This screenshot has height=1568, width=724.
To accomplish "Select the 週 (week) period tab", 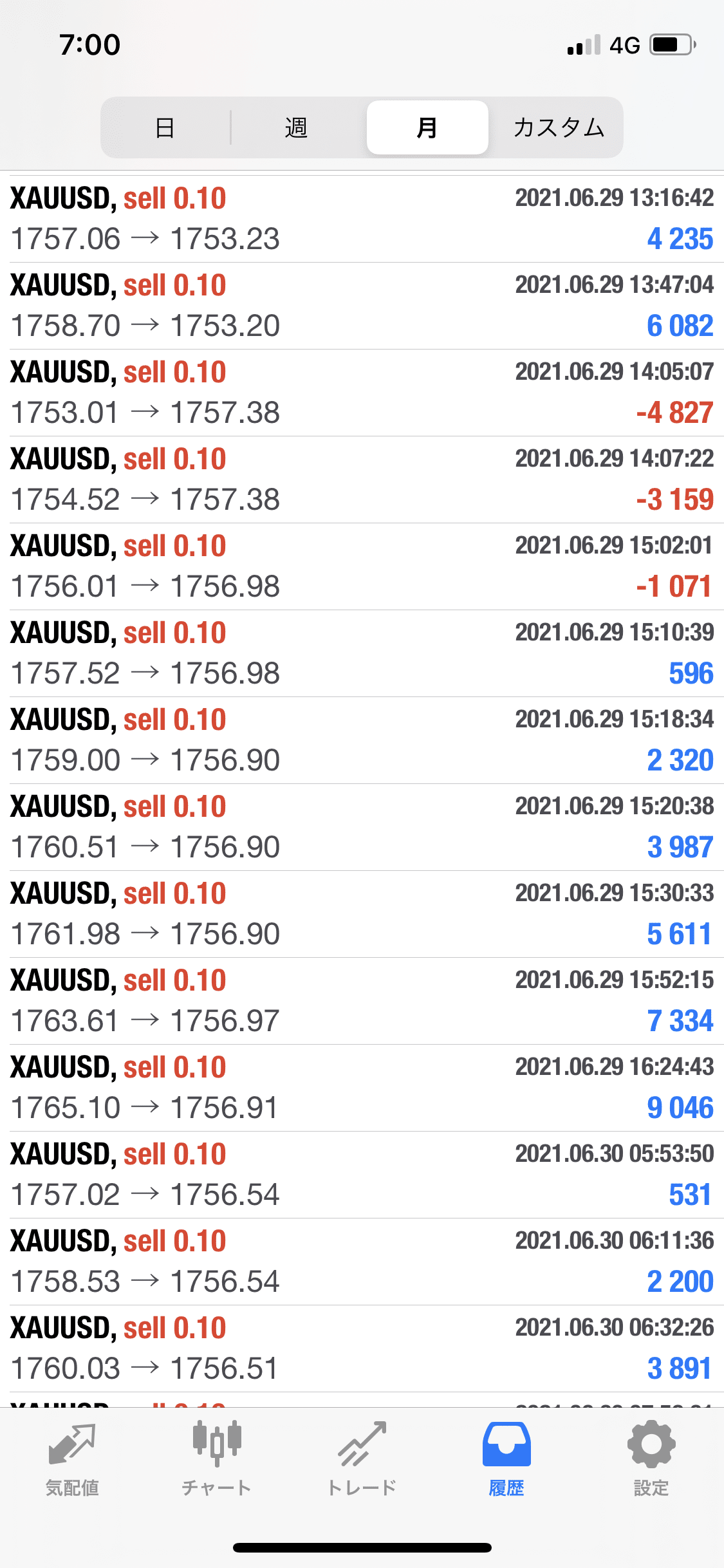I will click(x=296, y=127).
